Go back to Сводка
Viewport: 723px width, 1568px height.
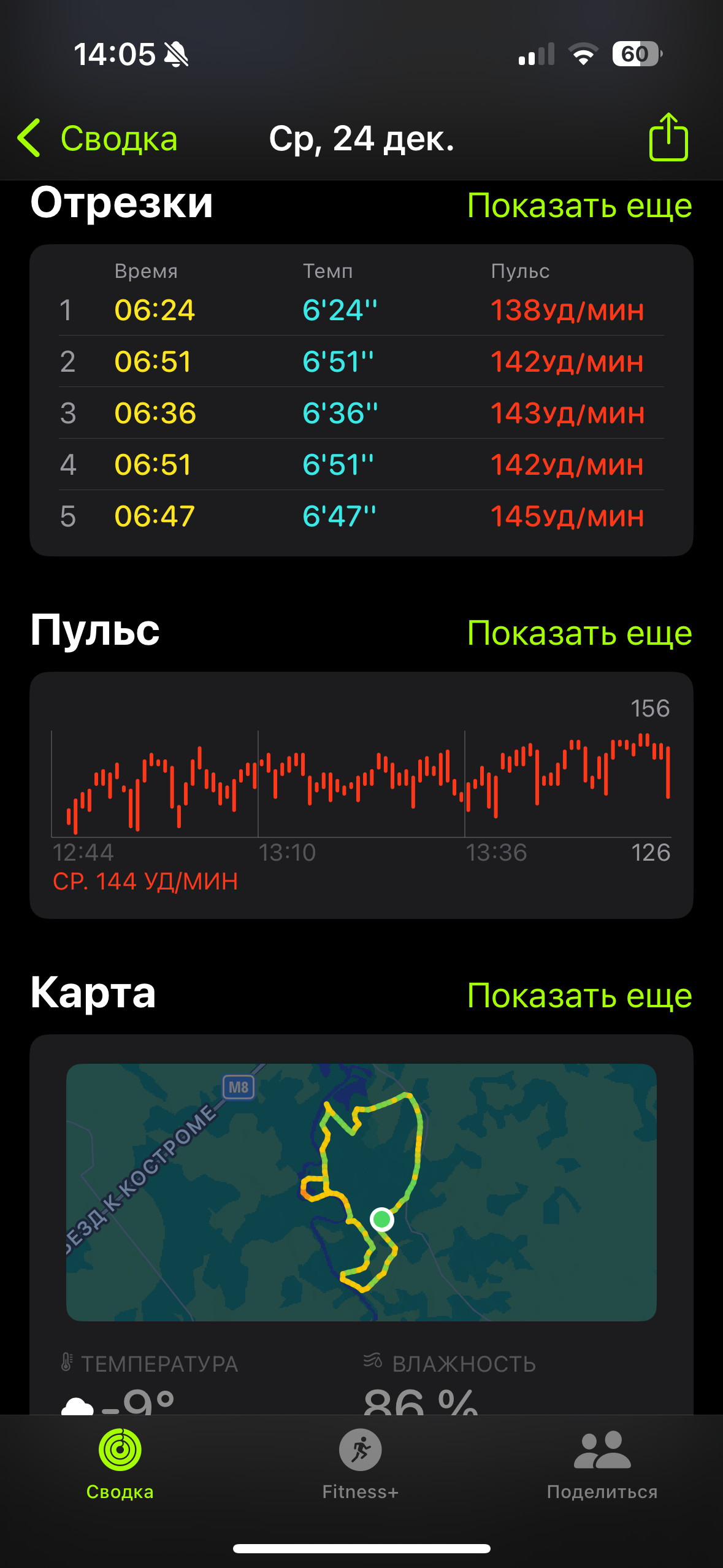click(x=98, y=138)
